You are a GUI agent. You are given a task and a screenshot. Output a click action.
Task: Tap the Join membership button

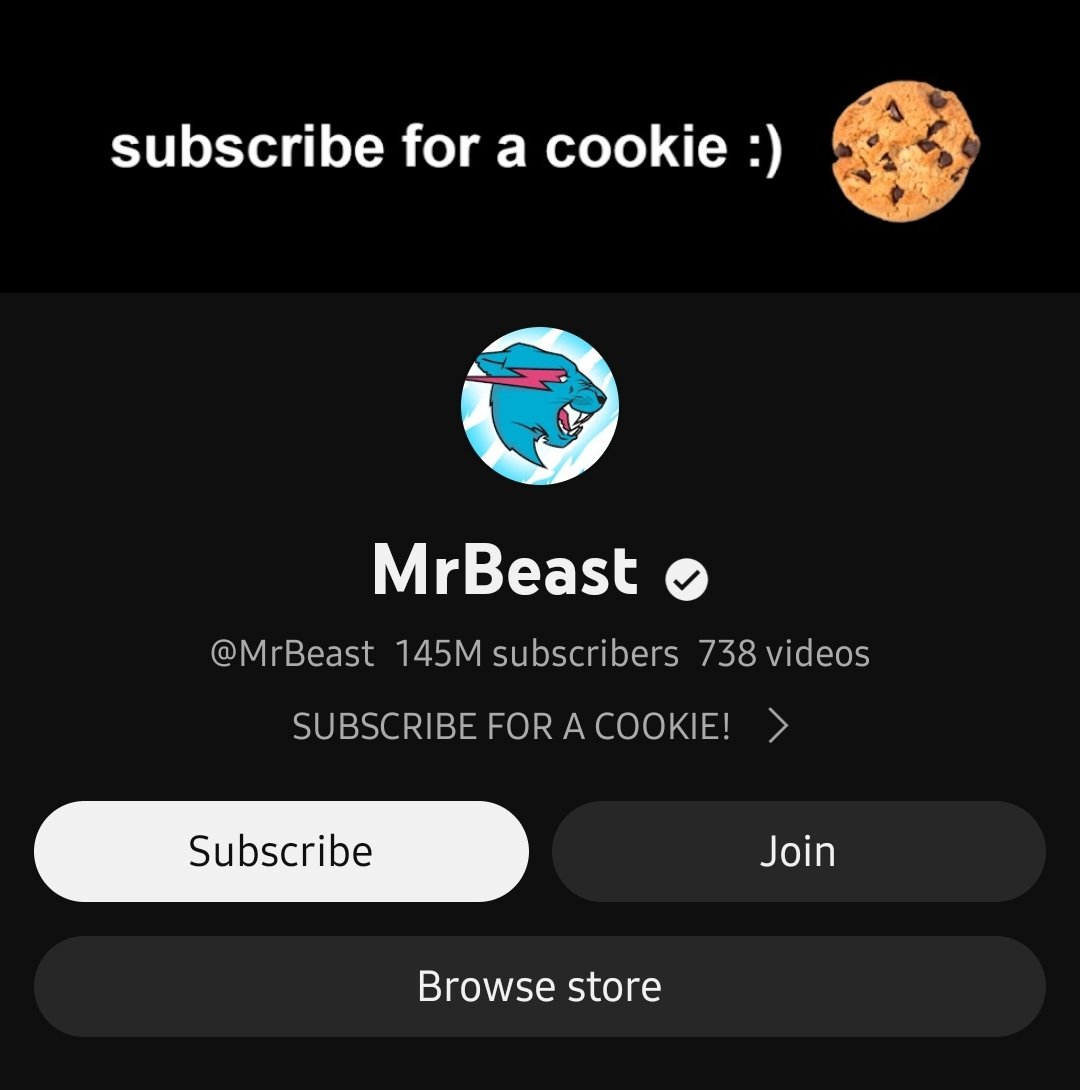click(x=798, y=851)
